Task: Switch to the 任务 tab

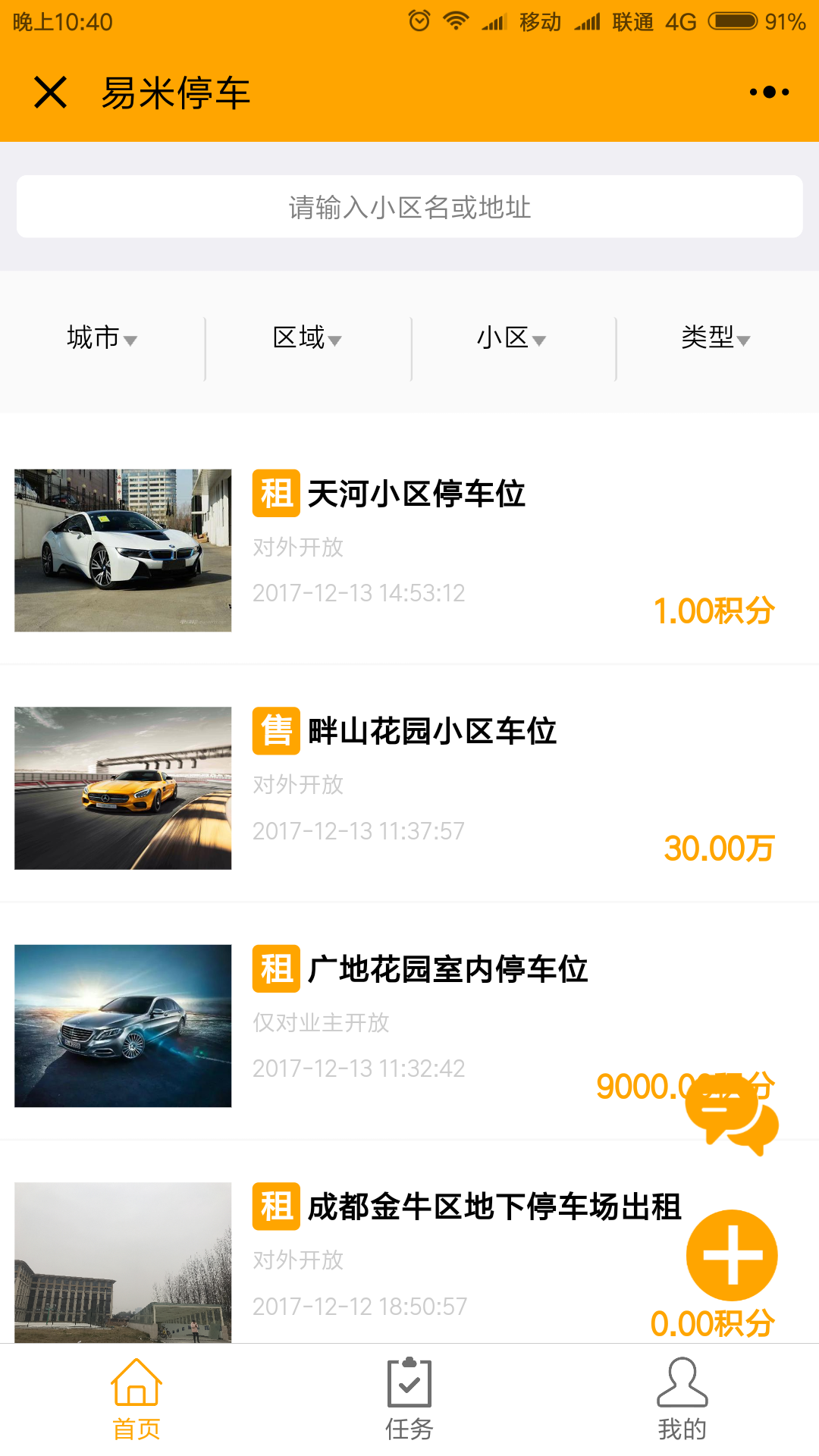Action: [409, 1400]
